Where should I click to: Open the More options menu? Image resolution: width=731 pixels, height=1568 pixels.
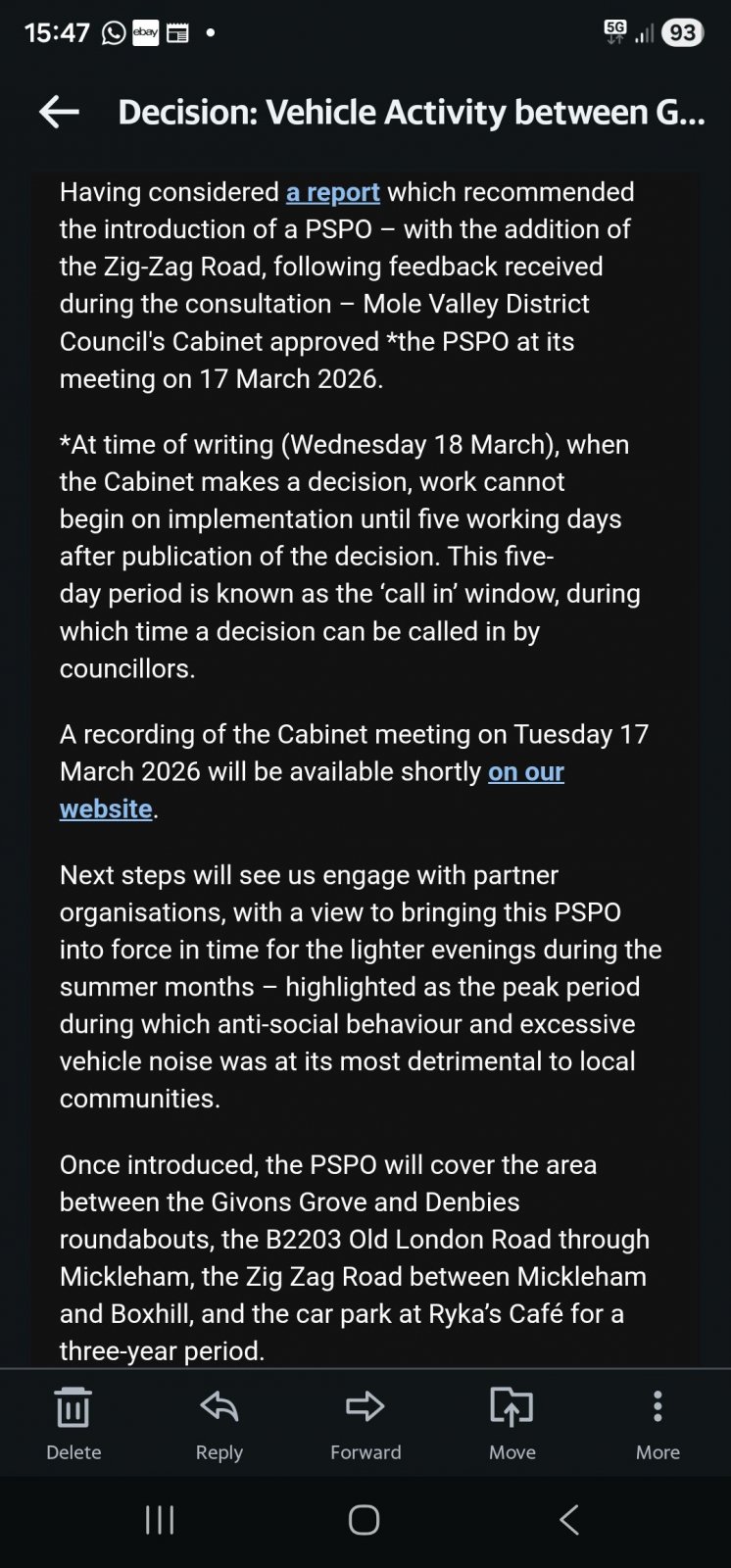pyautogui.click(x=658, y=1421)
